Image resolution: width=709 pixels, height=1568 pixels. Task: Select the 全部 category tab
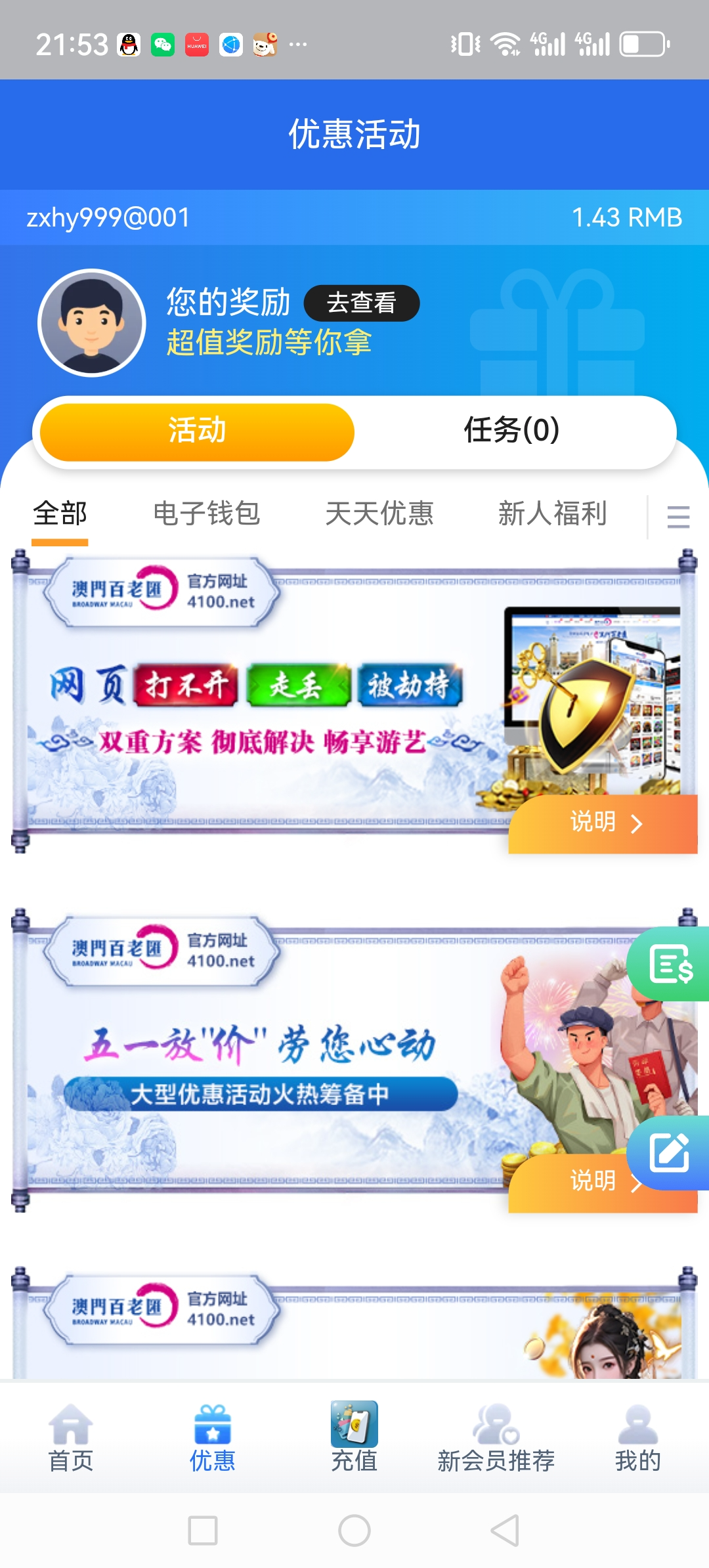[60, 514]
